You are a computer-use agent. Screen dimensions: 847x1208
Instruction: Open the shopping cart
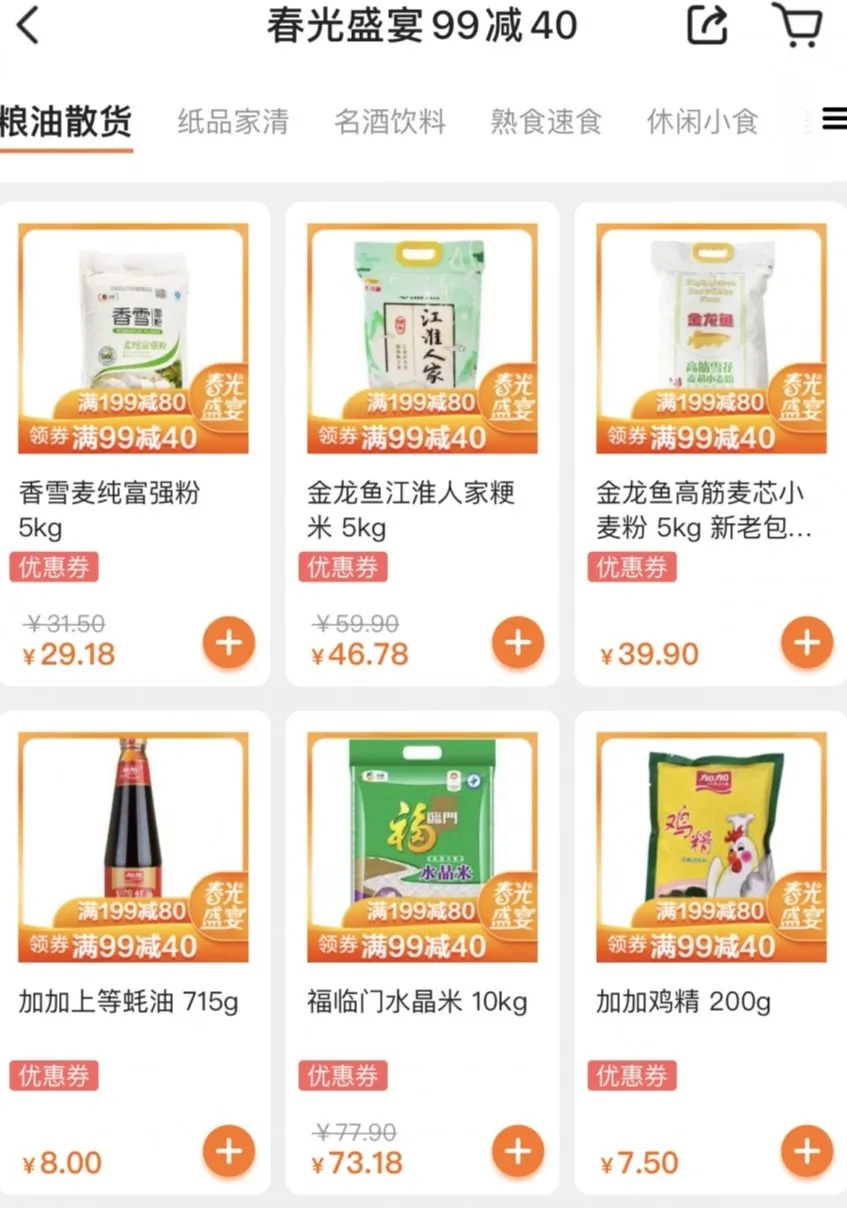coord(797,26)
